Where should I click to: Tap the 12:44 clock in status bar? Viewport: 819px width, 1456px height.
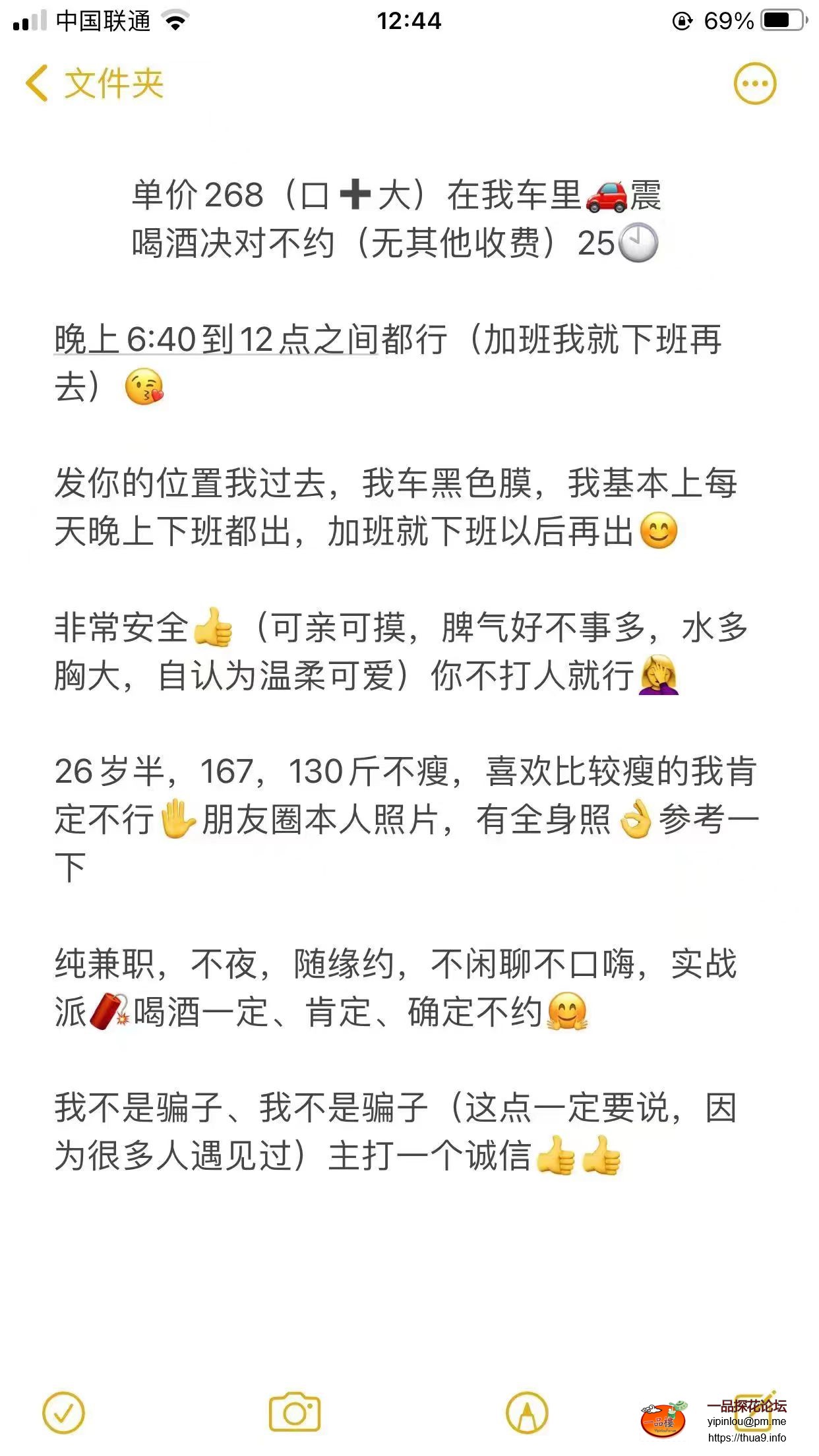coord(409,20)
